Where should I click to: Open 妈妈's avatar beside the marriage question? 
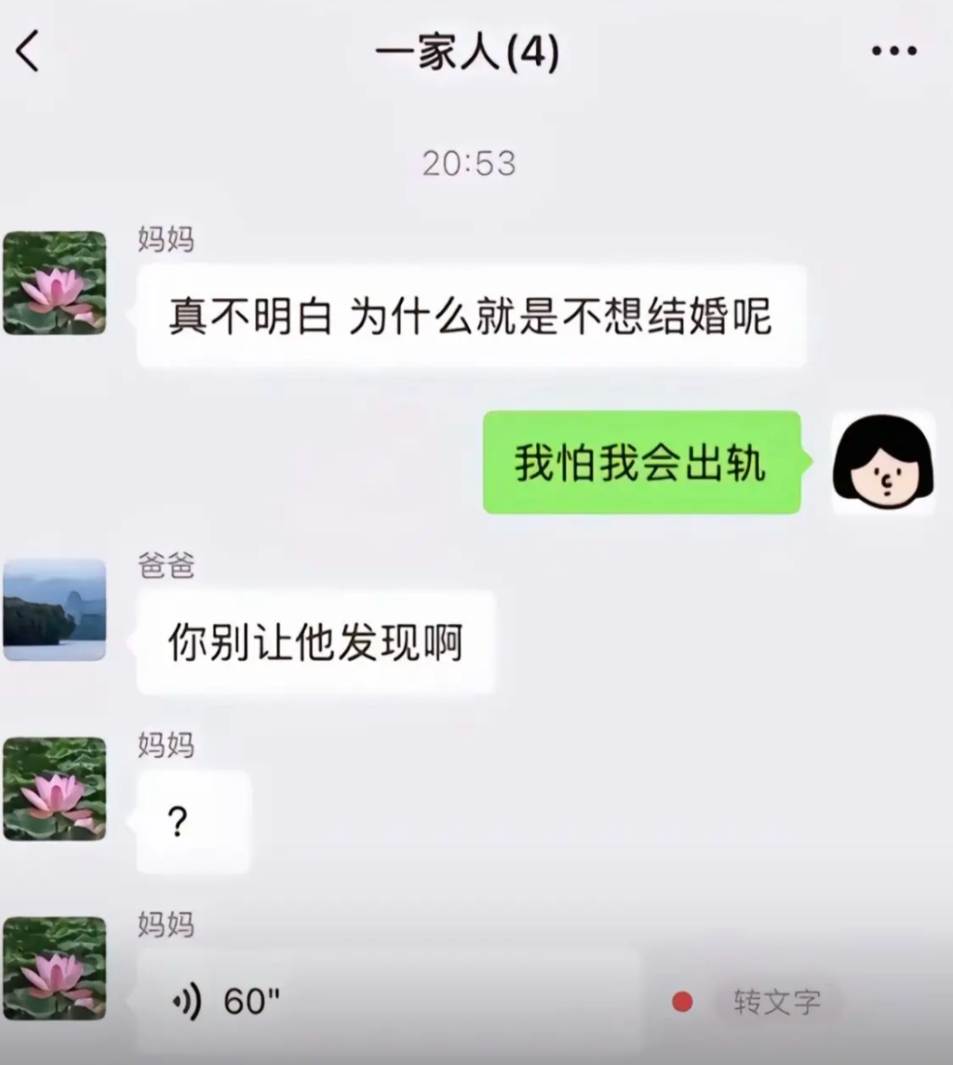[54, 283]
